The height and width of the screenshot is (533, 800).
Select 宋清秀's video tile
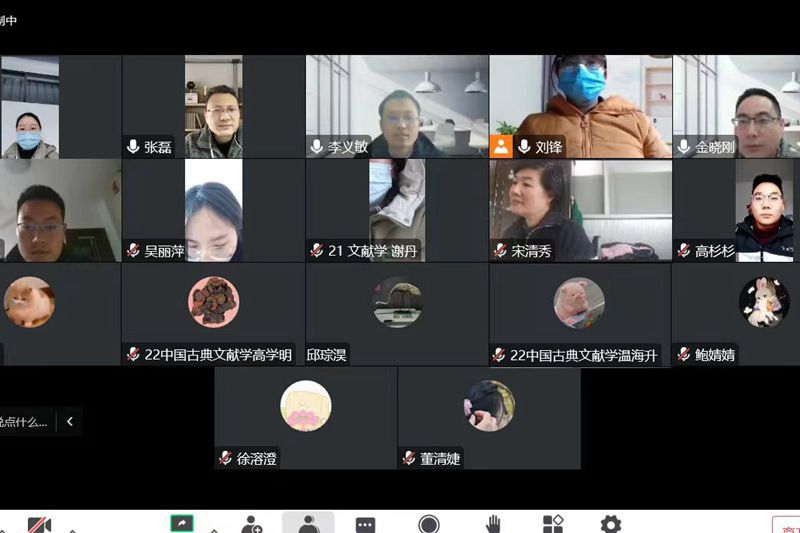(580, 210)
